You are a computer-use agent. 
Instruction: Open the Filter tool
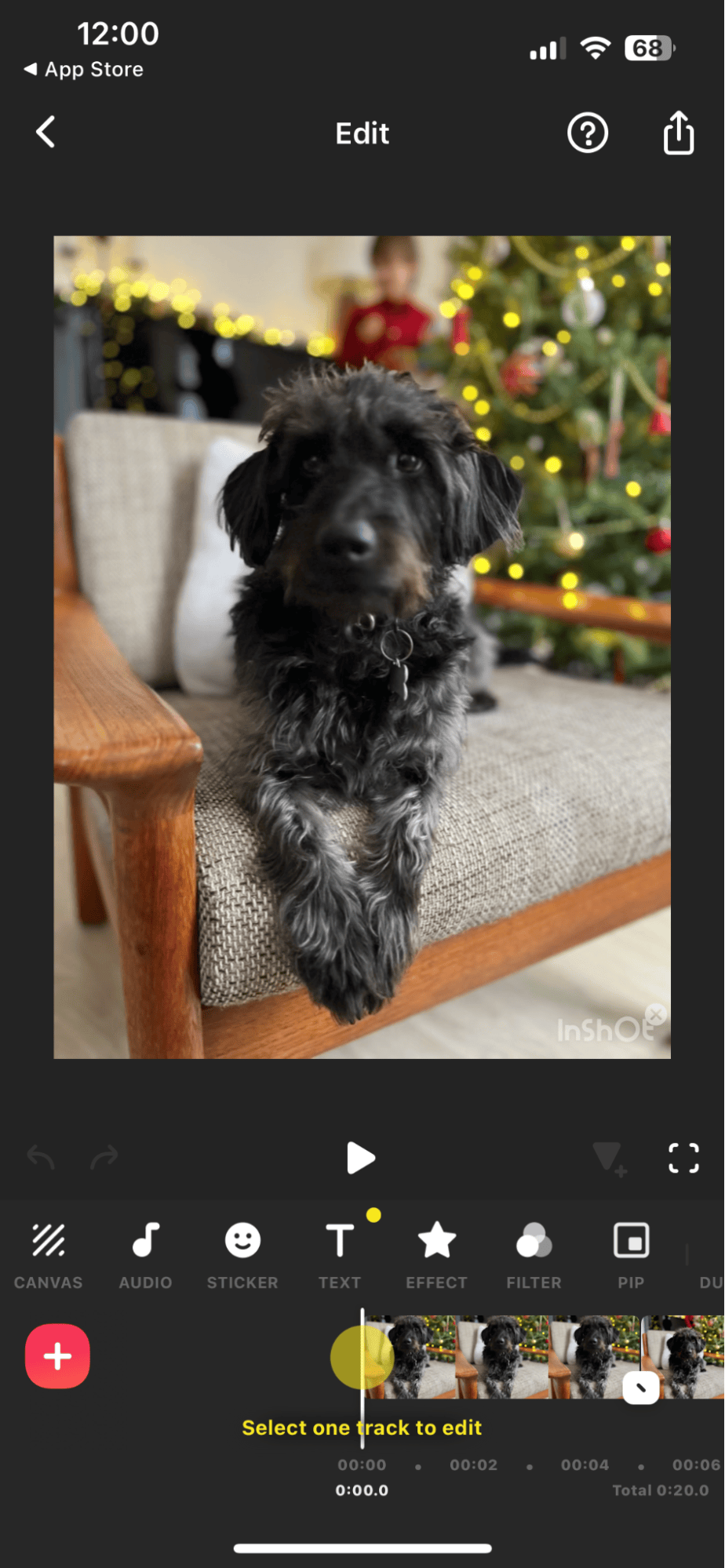pyautogui.click(x=534, y=1254)
